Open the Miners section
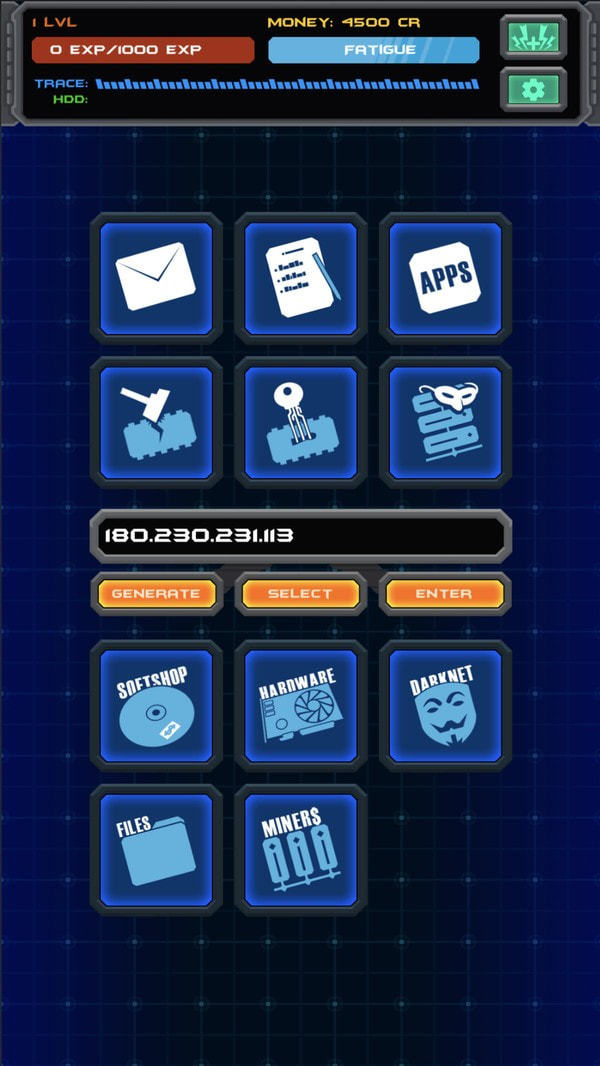 (x=300, y=849)
